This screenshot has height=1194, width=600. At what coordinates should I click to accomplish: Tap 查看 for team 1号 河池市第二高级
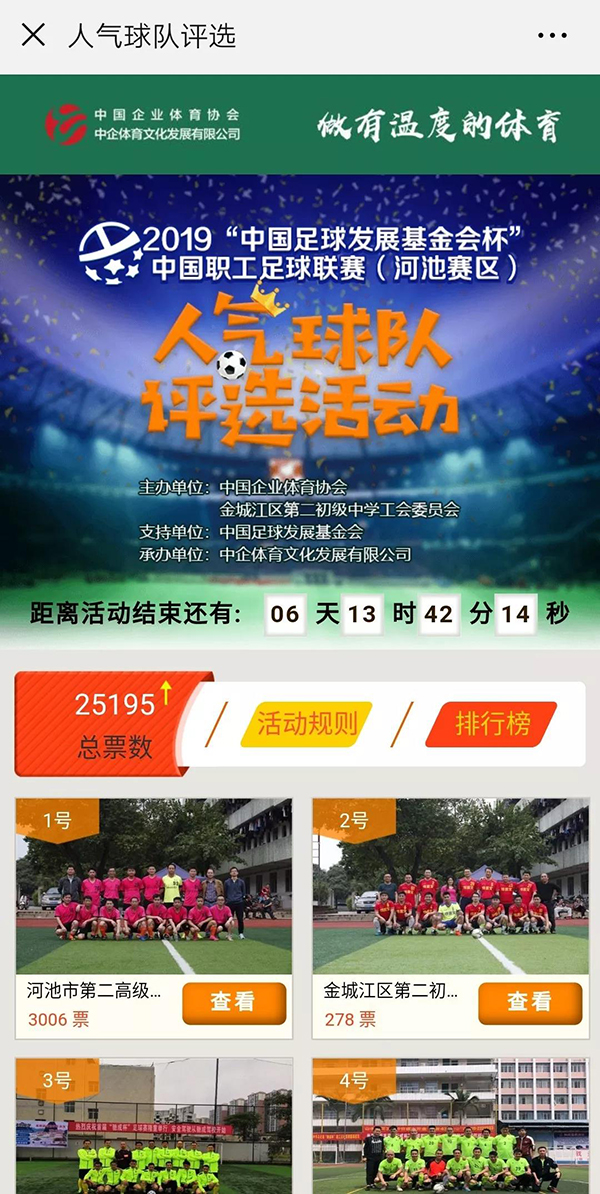click(234, 1002)
